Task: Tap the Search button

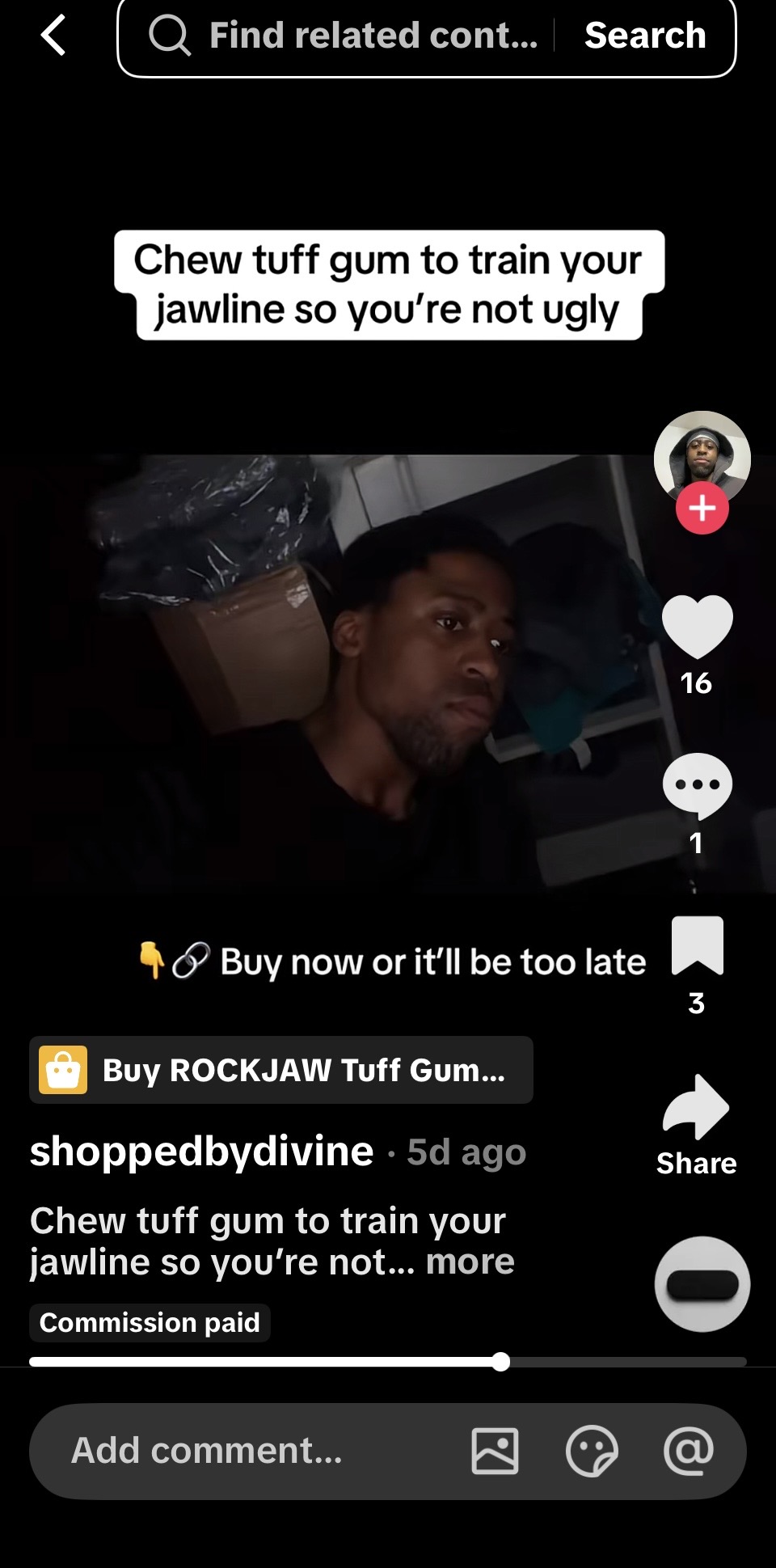Action: (645, 36)
